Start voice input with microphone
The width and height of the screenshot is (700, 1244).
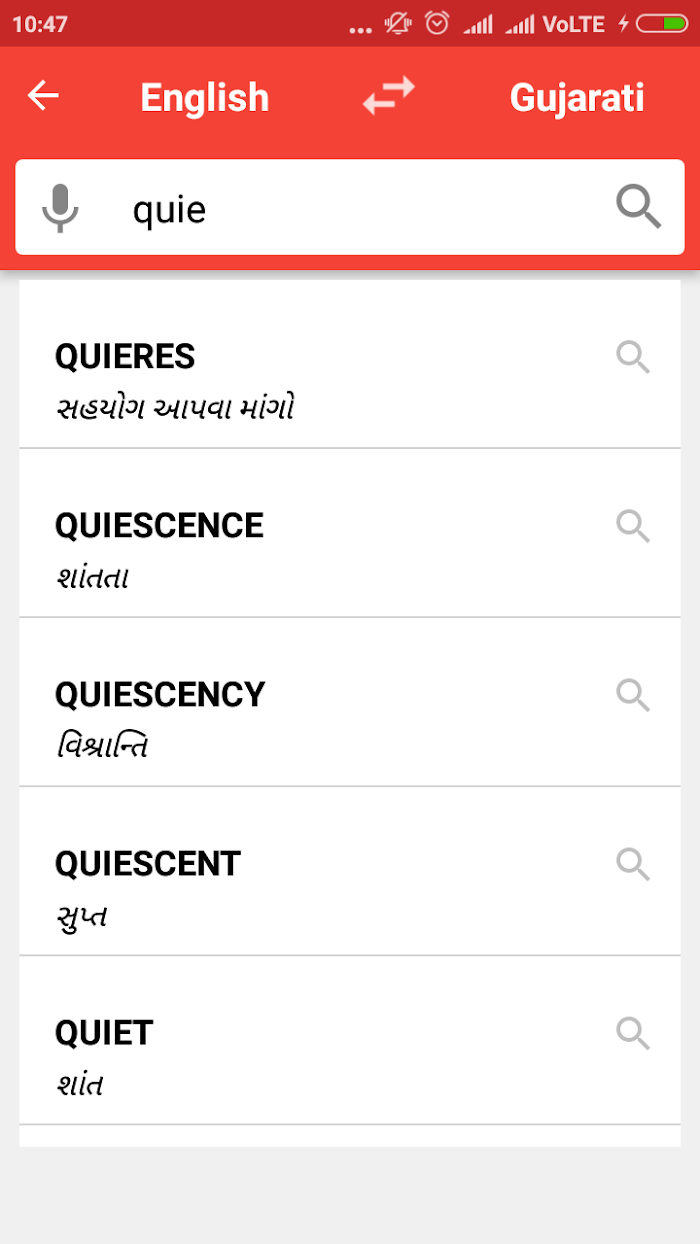60,208
